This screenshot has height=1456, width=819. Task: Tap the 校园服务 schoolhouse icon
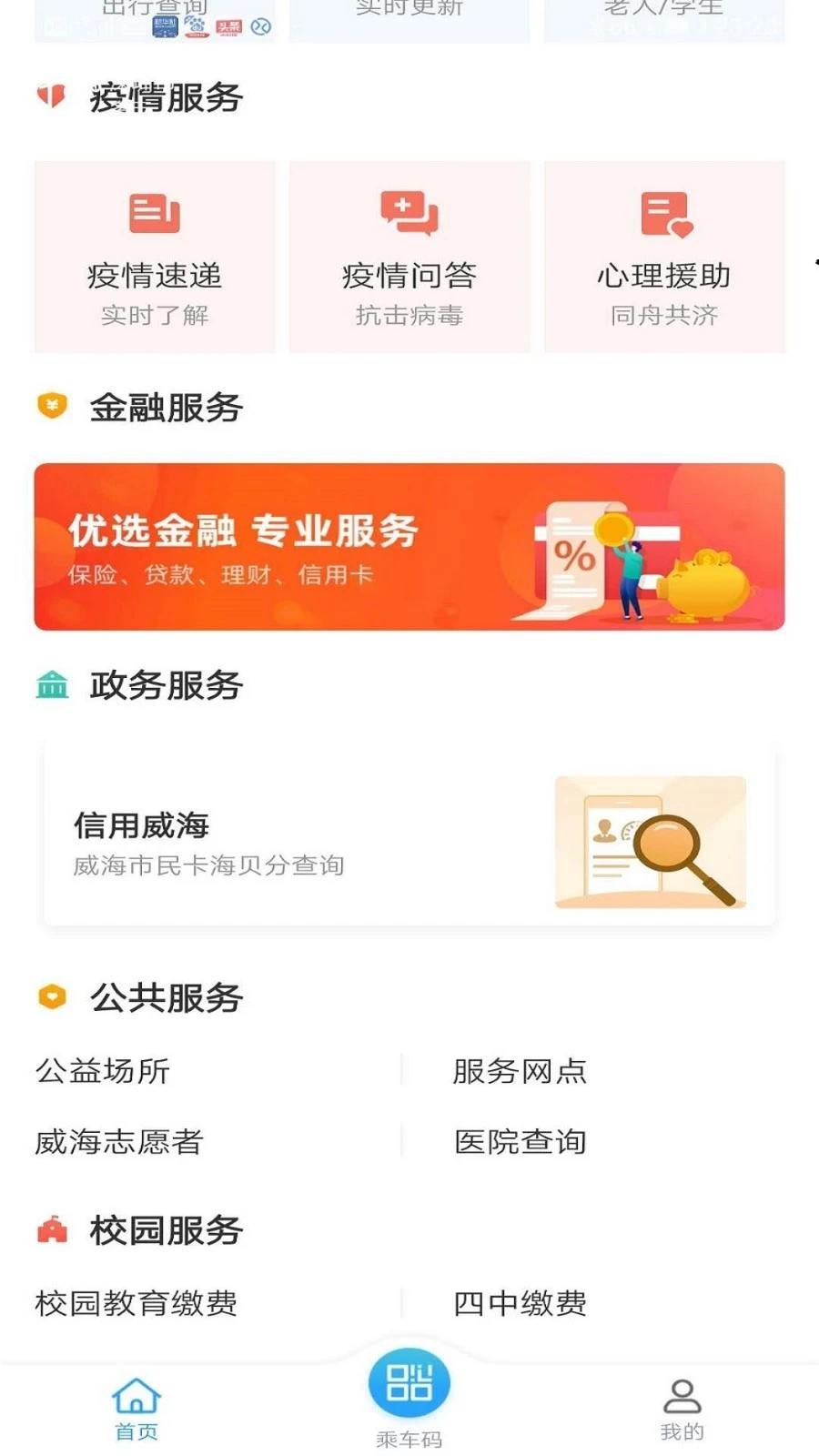[x=52, y=1231]
